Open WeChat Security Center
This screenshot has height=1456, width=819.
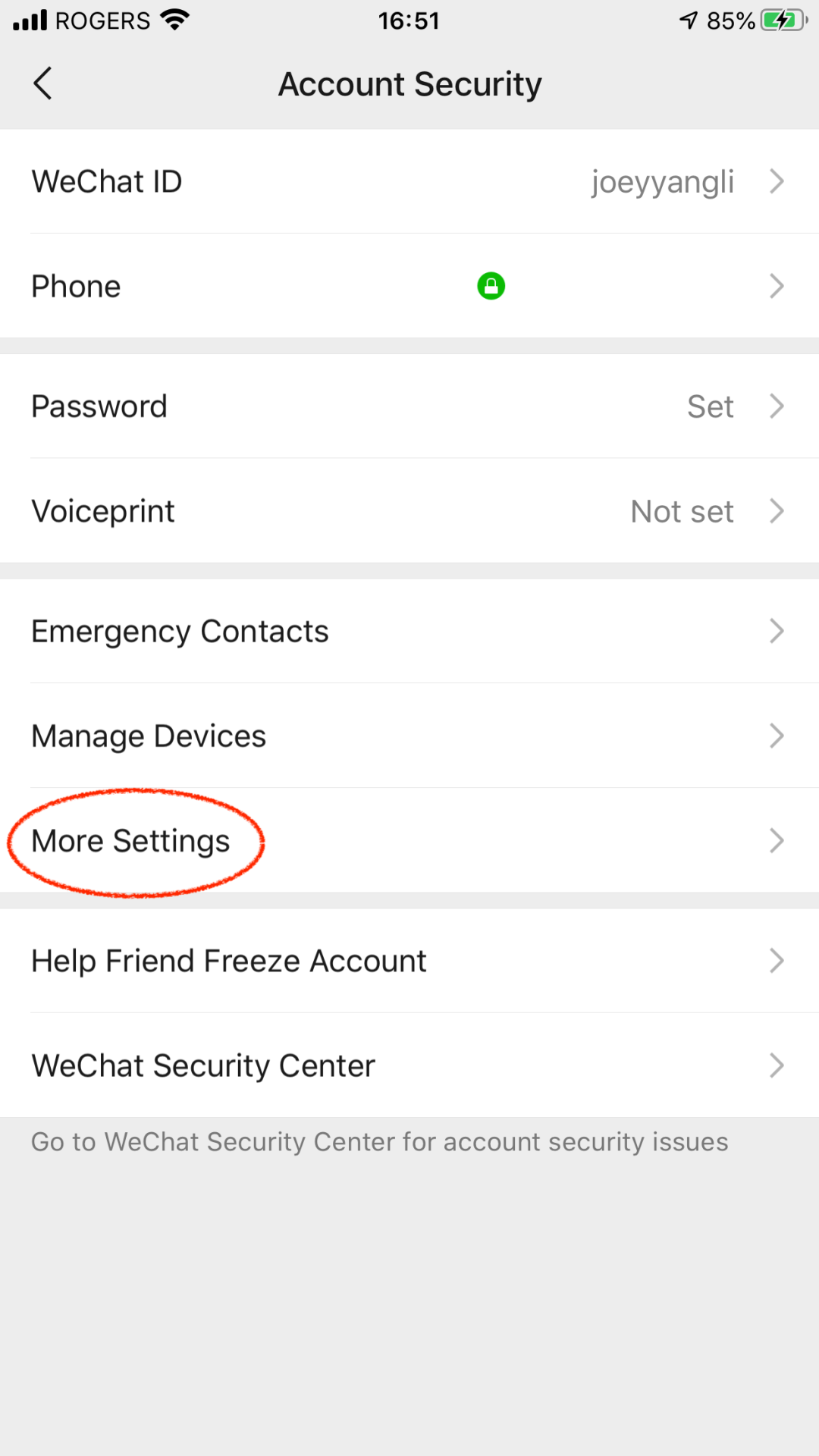409,1065
